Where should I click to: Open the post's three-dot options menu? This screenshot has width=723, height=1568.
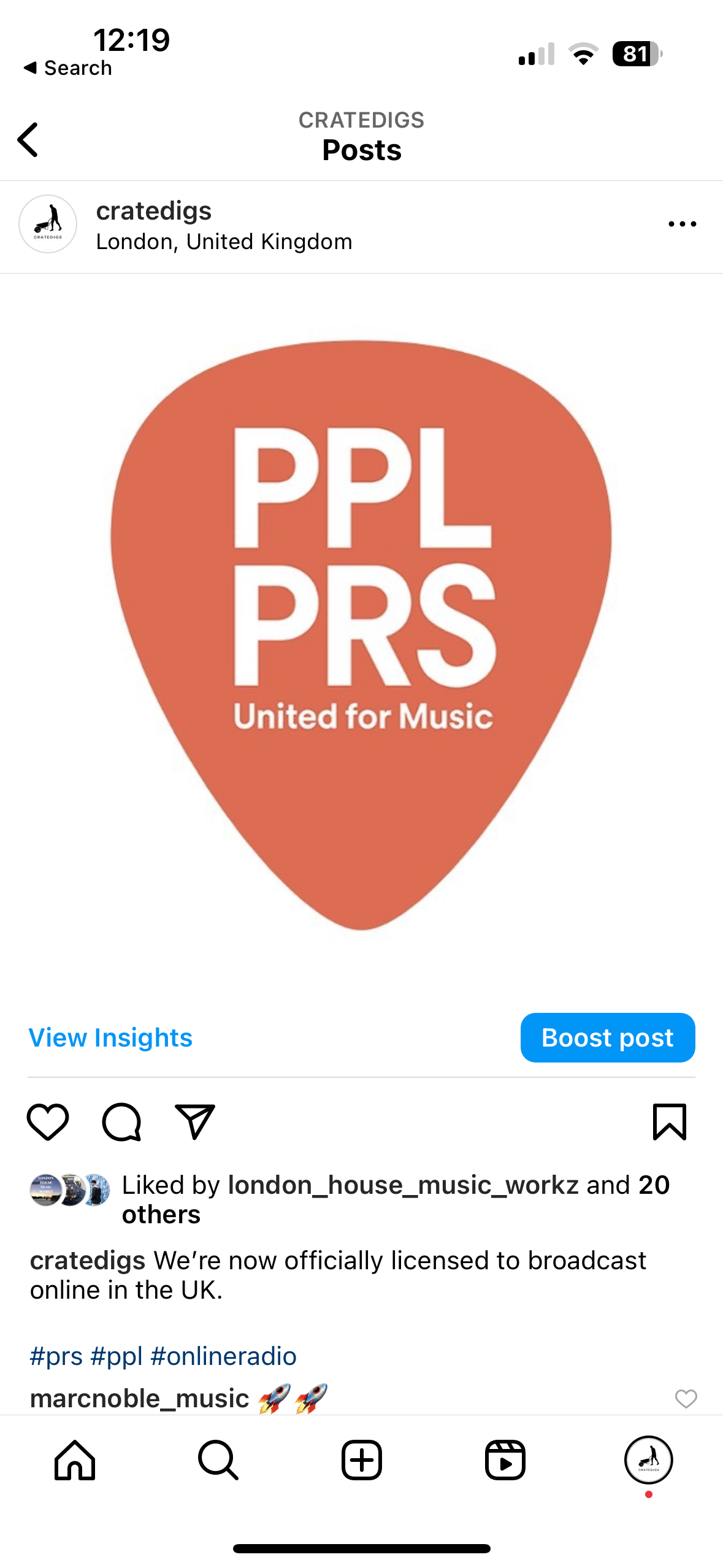point(682,225)
